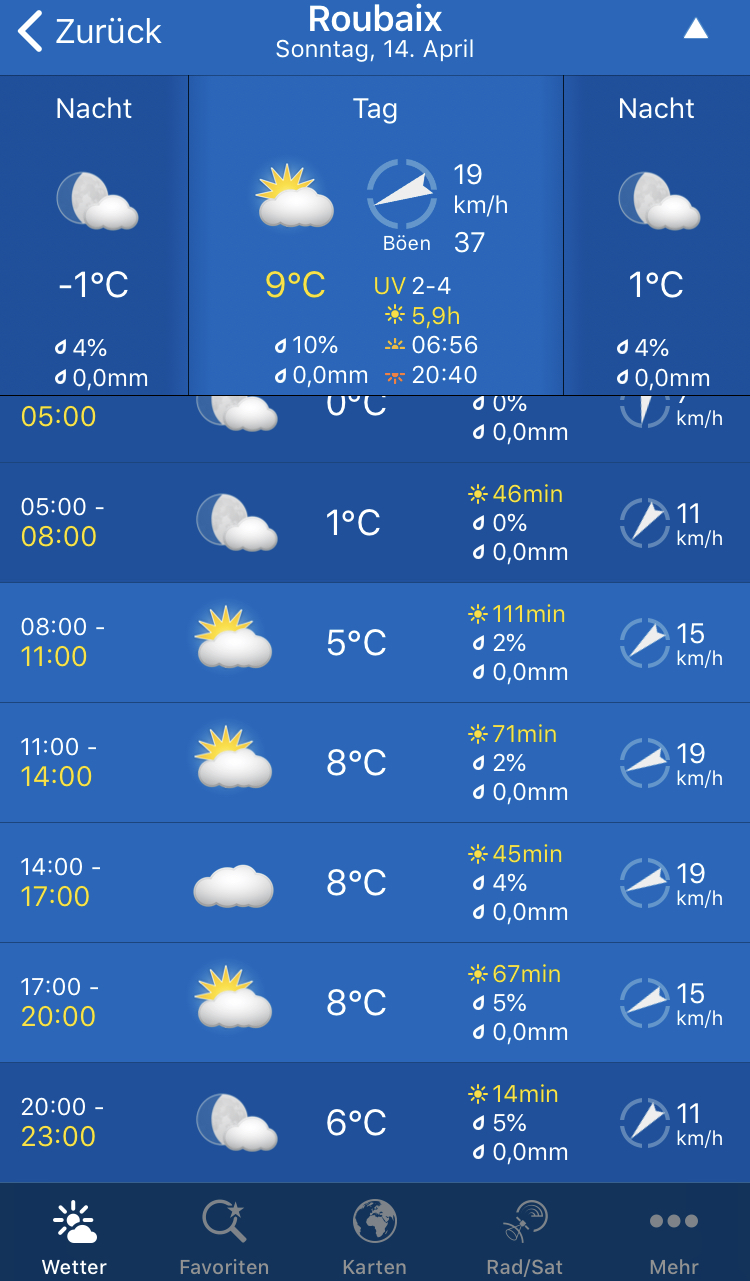Collapse details with the white triangle icon
Screen dimensions: 750x1281
695,29
